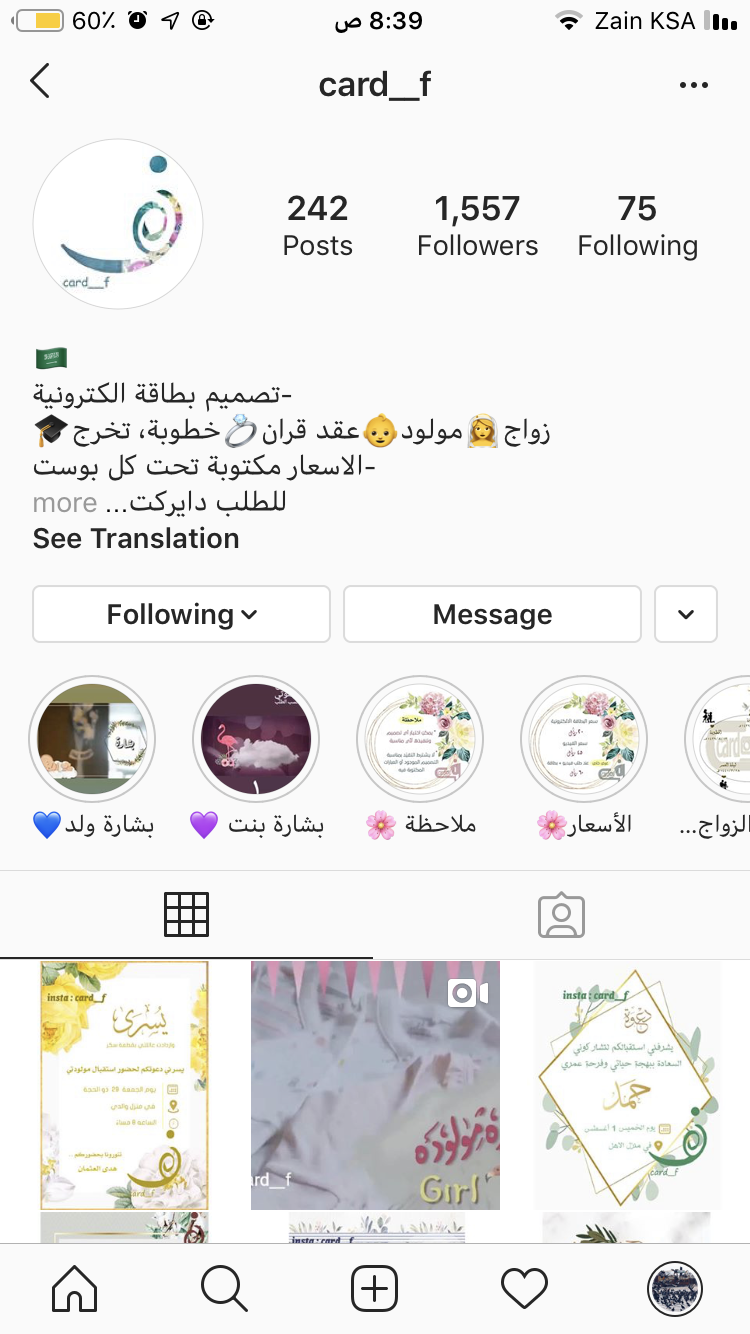
Task: Expand the bio with the more link
Action: [65, 502]
